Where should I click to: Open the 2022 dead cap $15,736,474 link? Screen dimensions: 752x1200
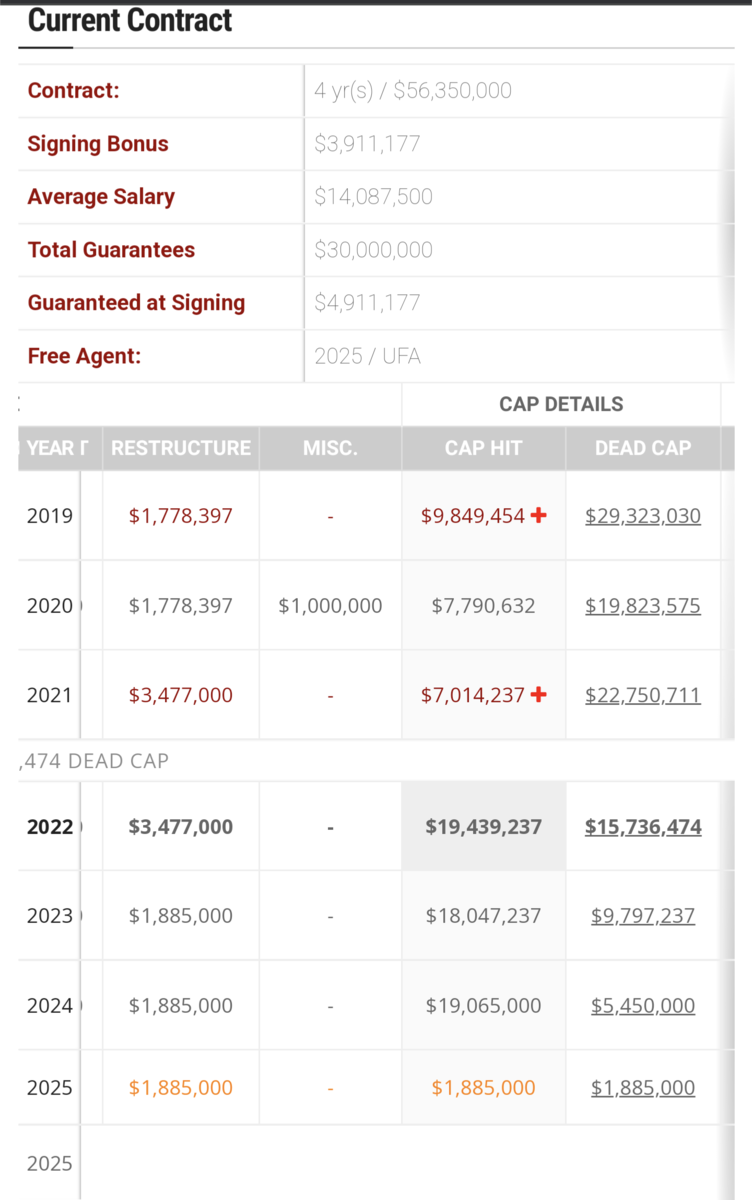tap(642, 827)
